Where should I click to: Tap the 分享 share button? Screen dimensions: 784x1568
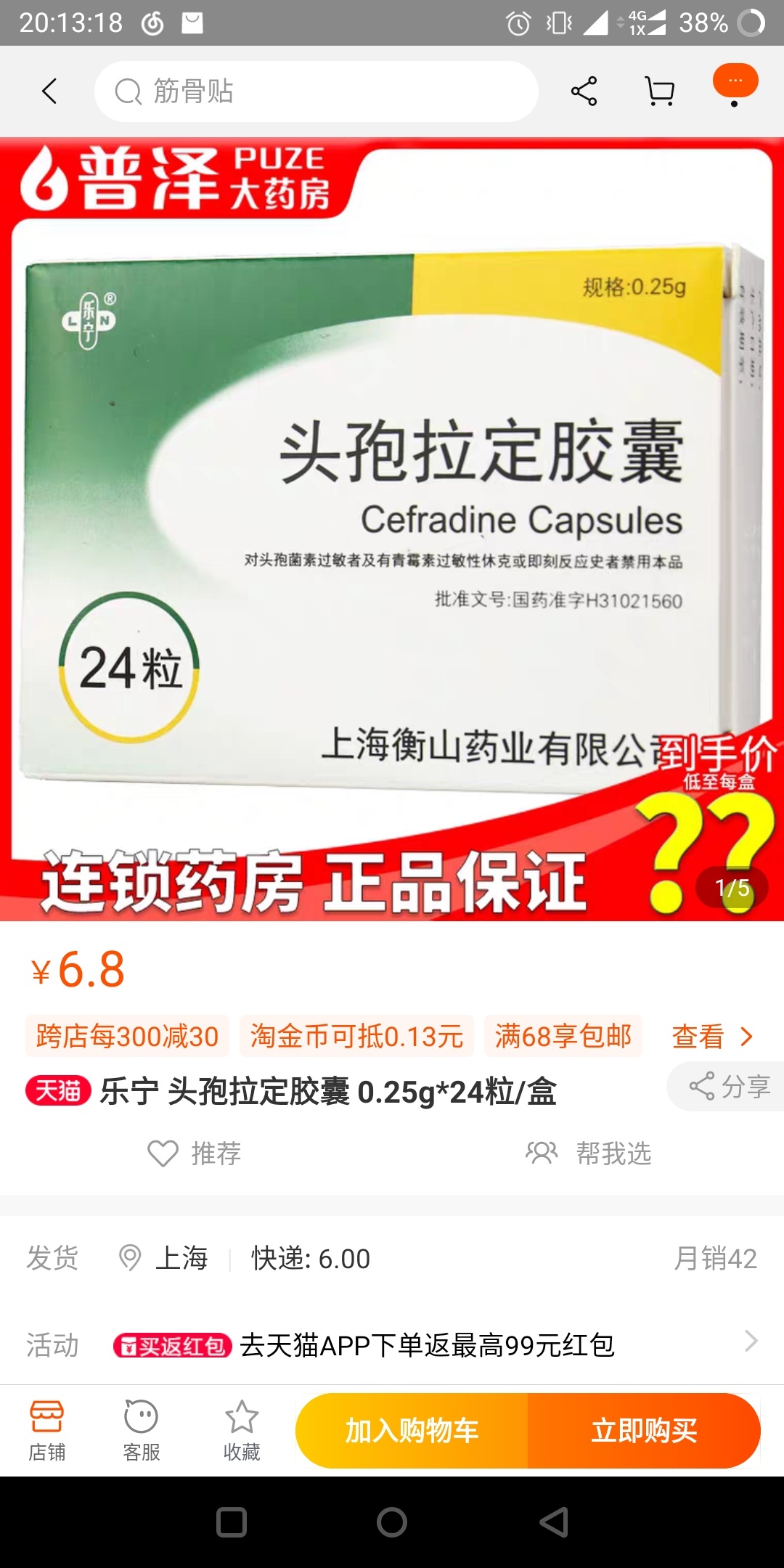coord(729,1087)
